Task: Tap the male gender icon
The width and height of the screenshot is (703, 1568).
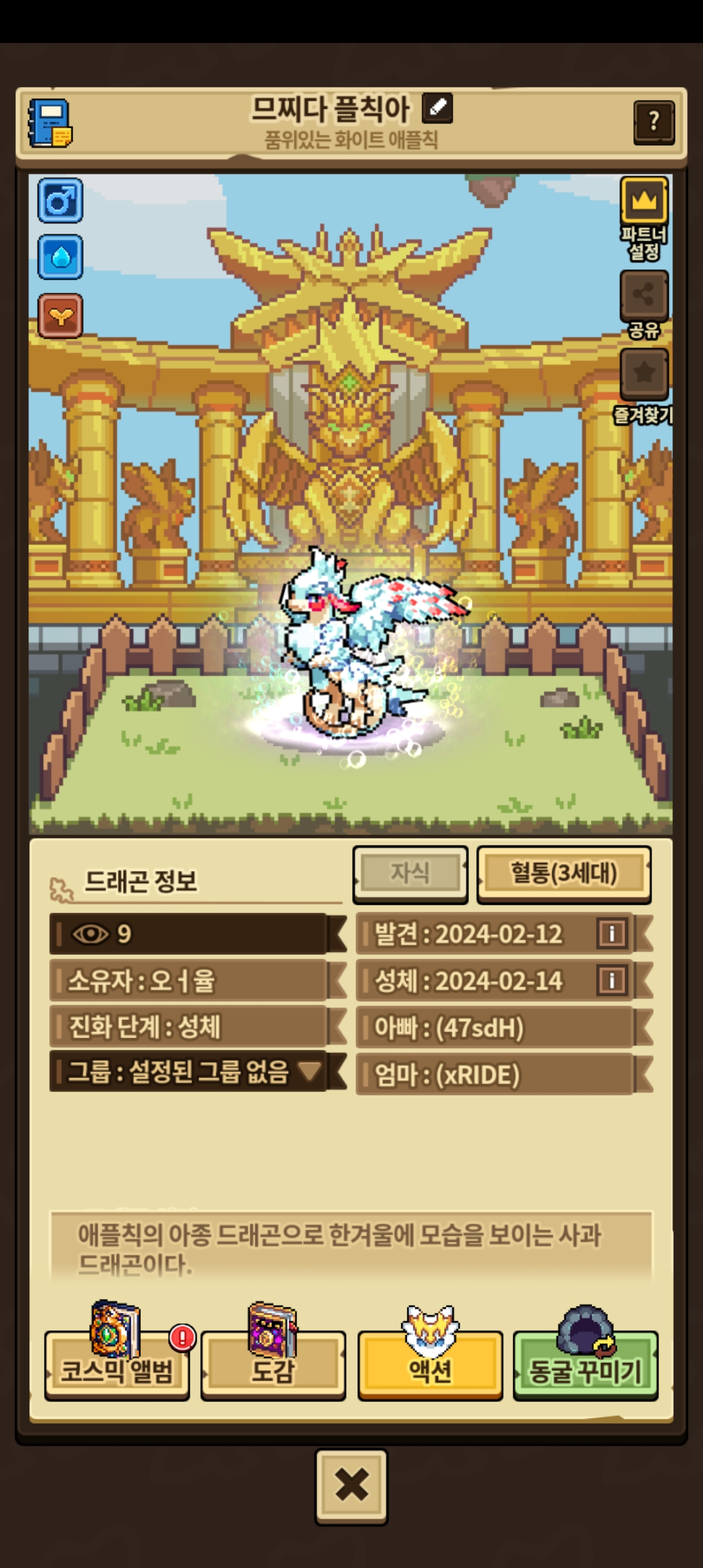Action: [61, 201]
